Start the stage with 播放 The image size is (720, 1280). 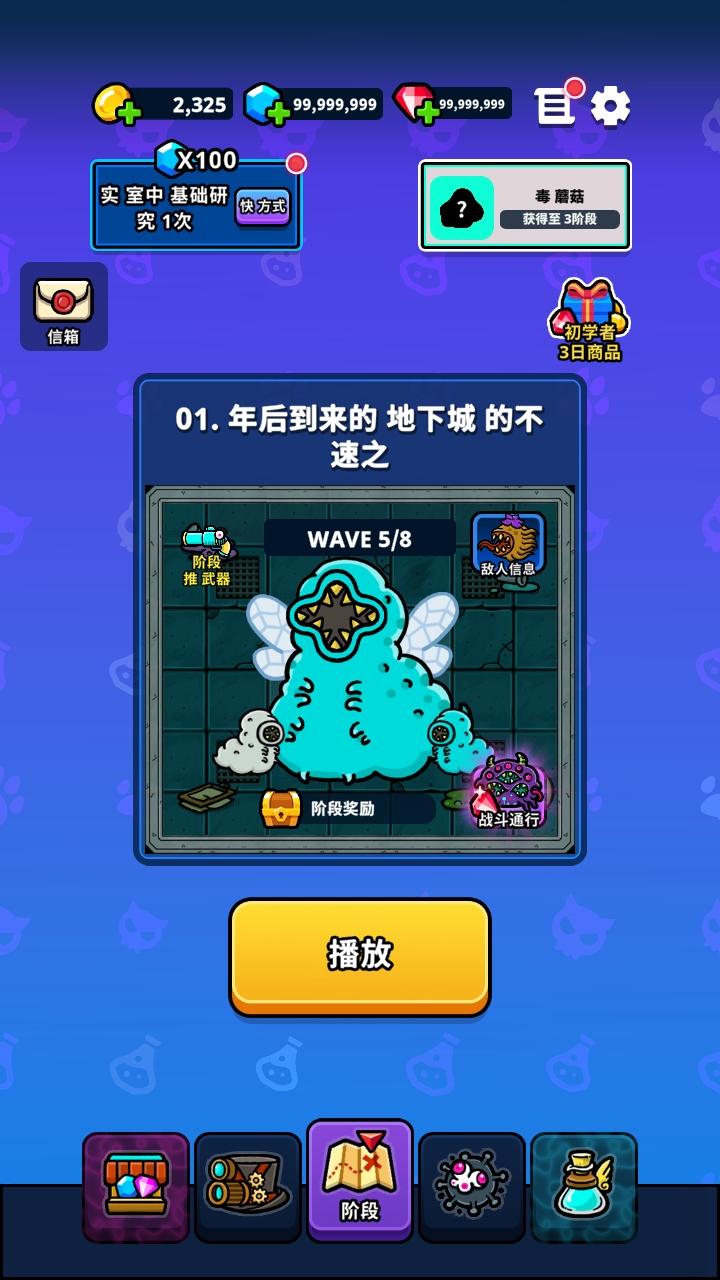[x=360, y=955]
